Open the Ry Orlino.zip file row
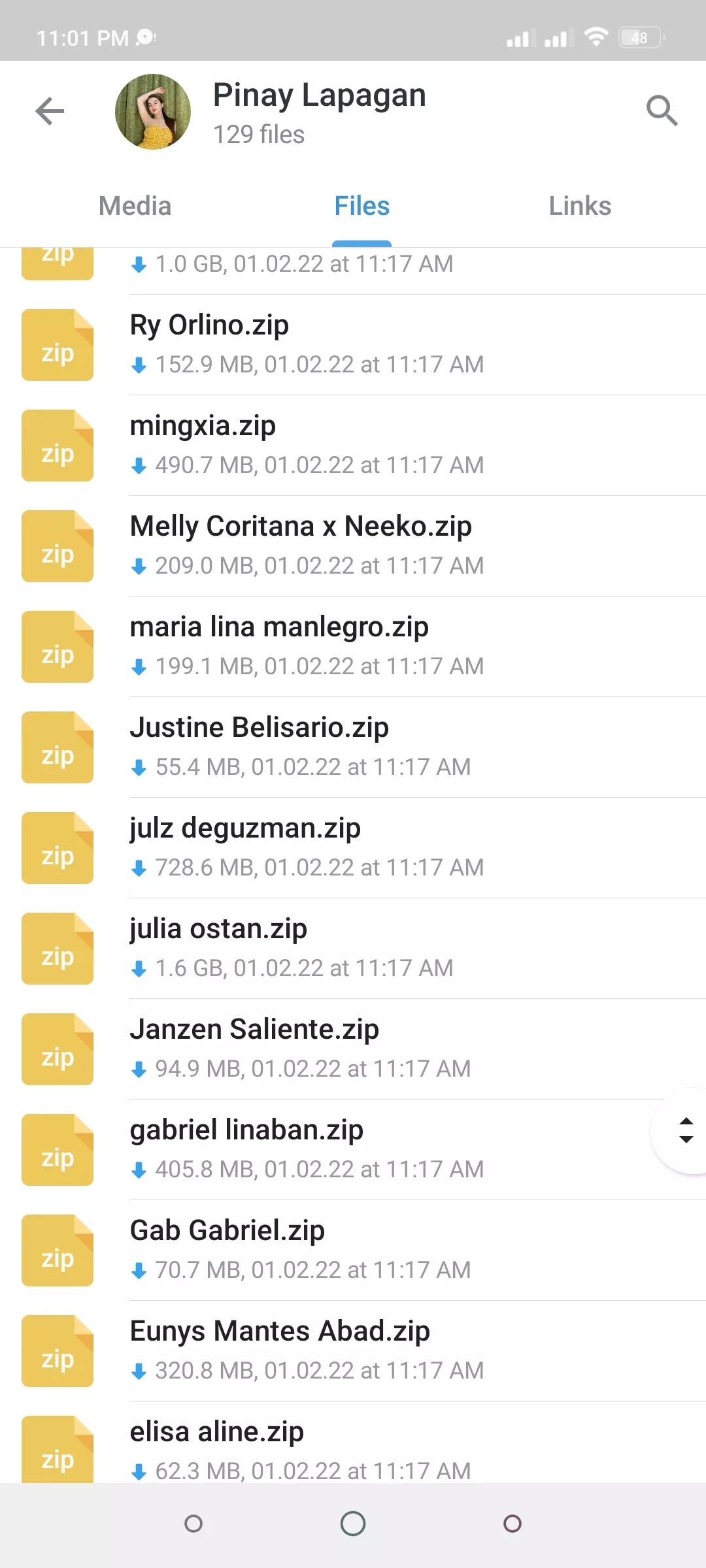The height and width of the screenshot is (1568, 706). tap(353, 345)
